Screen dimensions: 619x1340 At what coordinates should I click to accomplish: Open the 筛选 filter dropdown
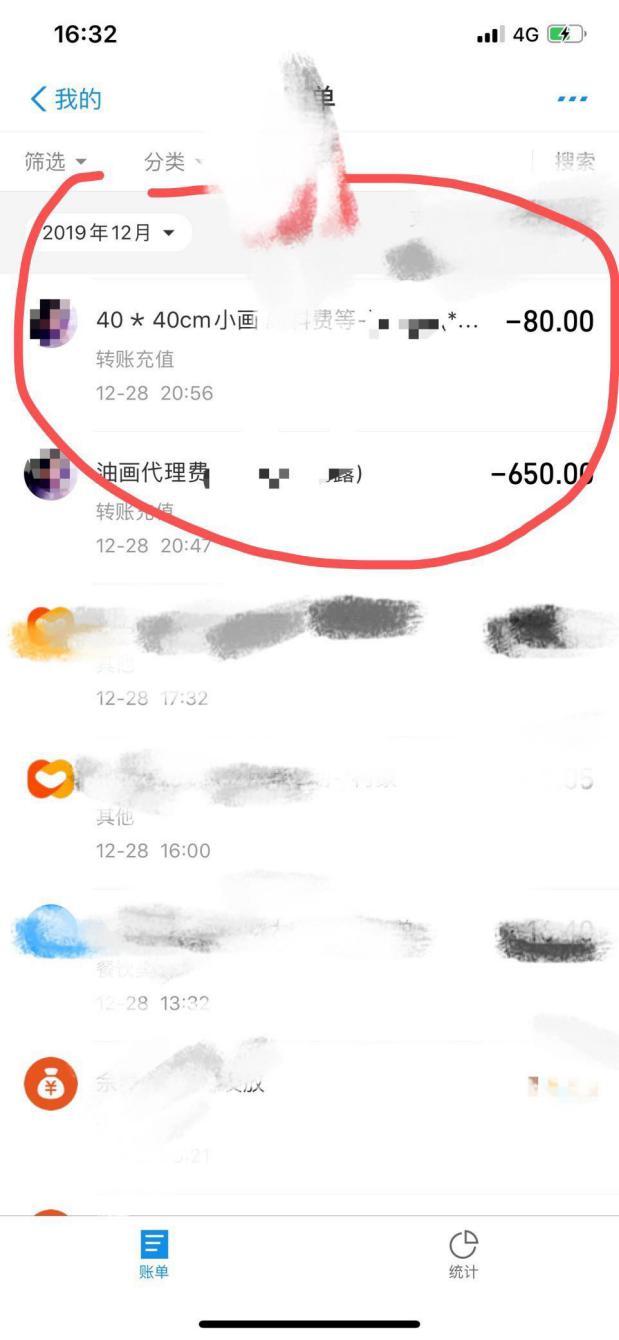pos(55,162)
